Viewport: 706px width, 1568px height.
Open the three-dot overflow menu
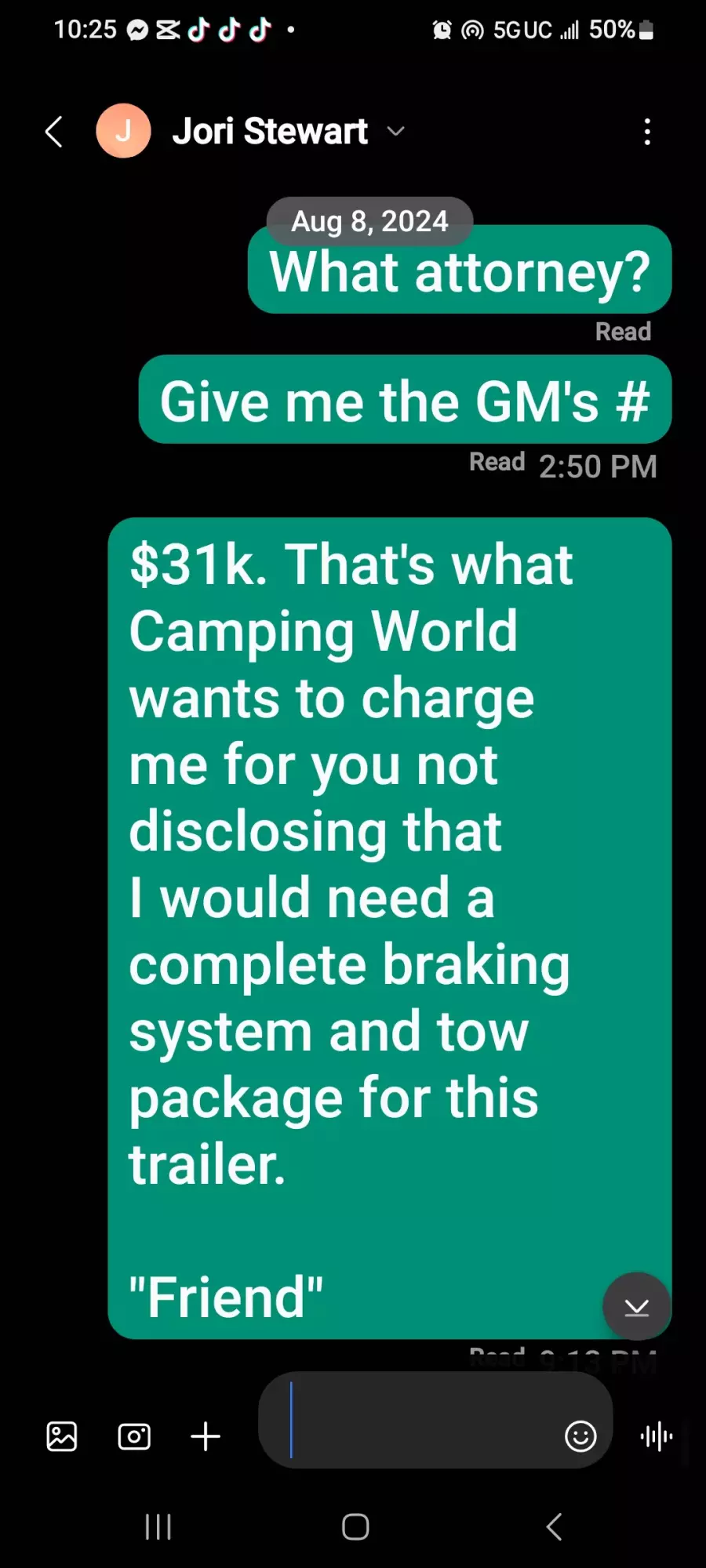647,132
